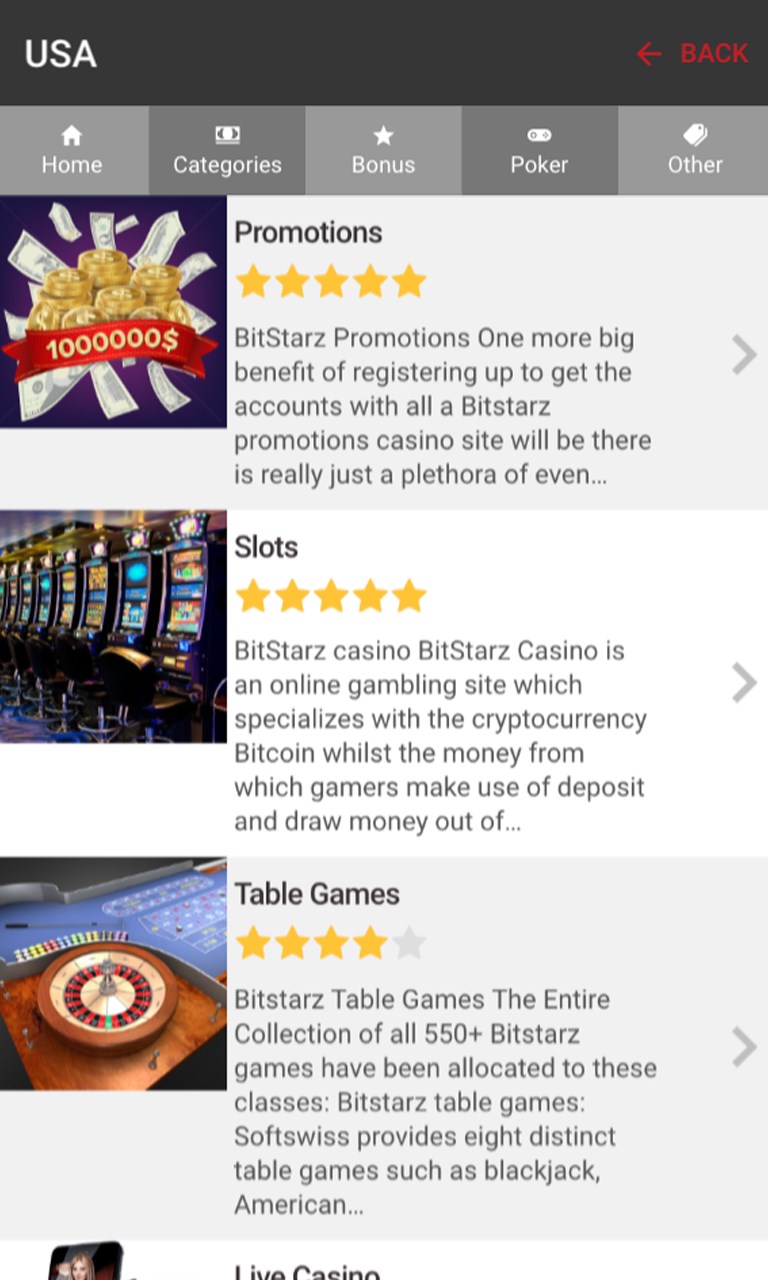Viewport: 768px width, 1280px height.
Task: Select the Bonus tab
Action: [x=383, y=151]
